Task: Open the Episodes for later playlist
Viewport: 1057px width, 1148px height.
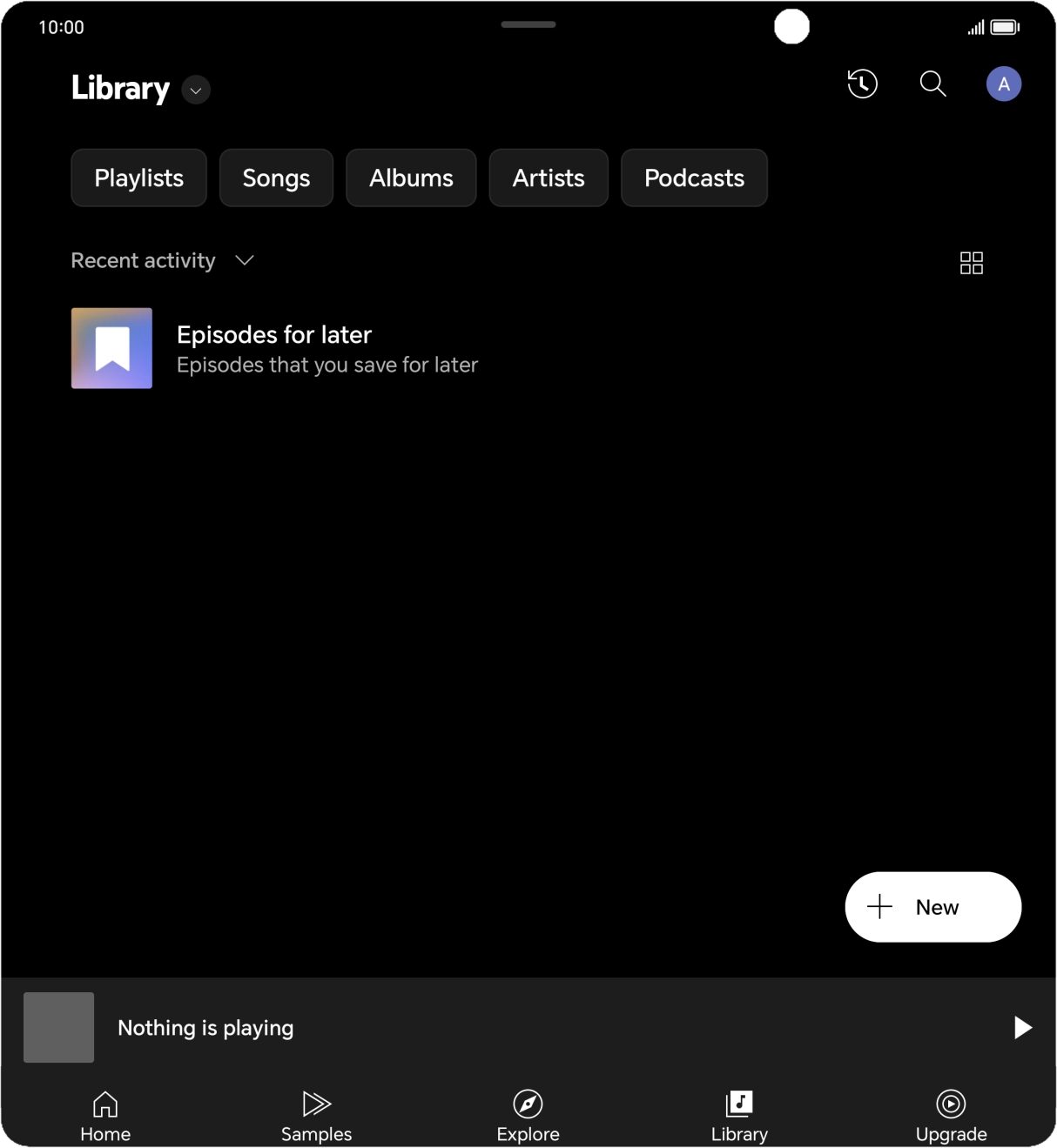Action: pyautogui.click(x=274, y=334)
